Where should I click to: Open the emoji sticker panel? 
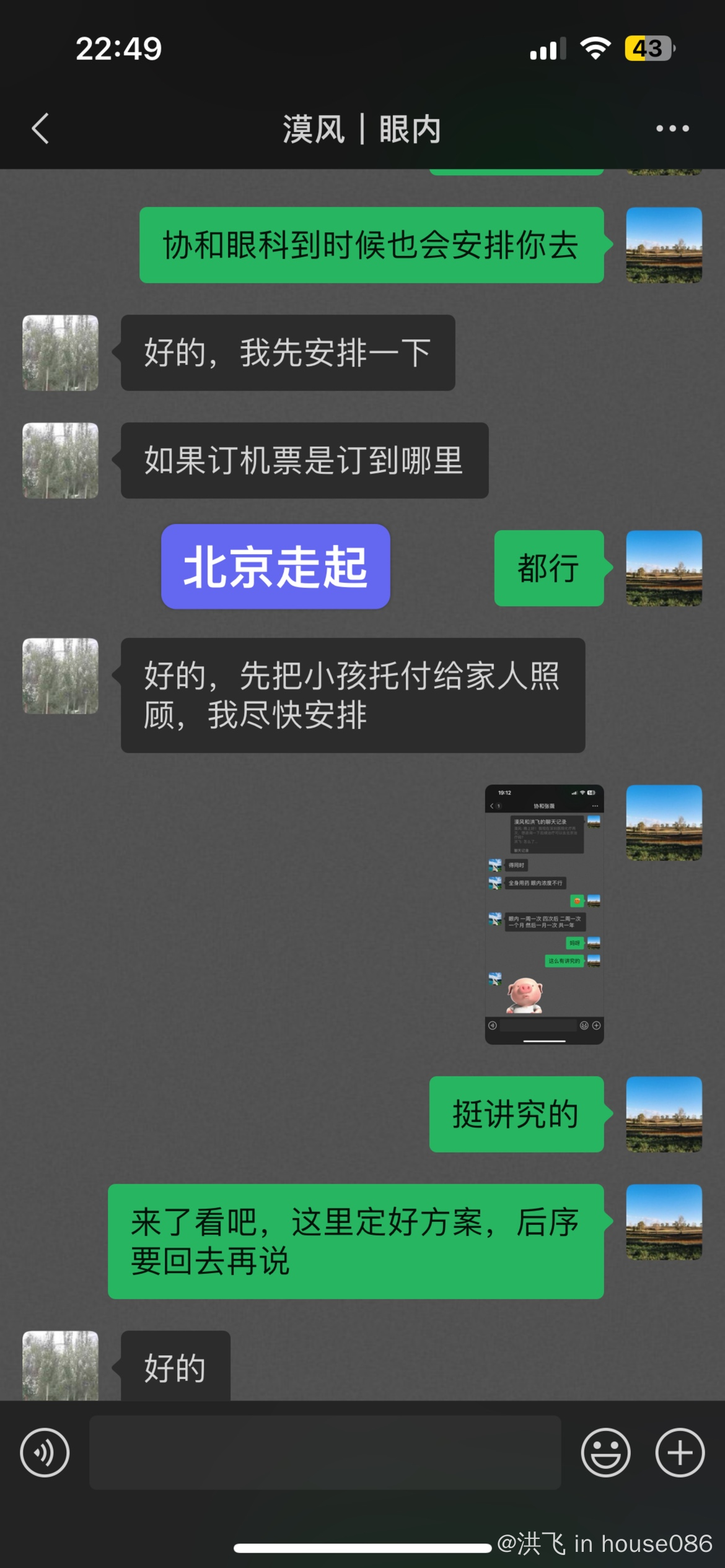click(x=605, y=1452)
